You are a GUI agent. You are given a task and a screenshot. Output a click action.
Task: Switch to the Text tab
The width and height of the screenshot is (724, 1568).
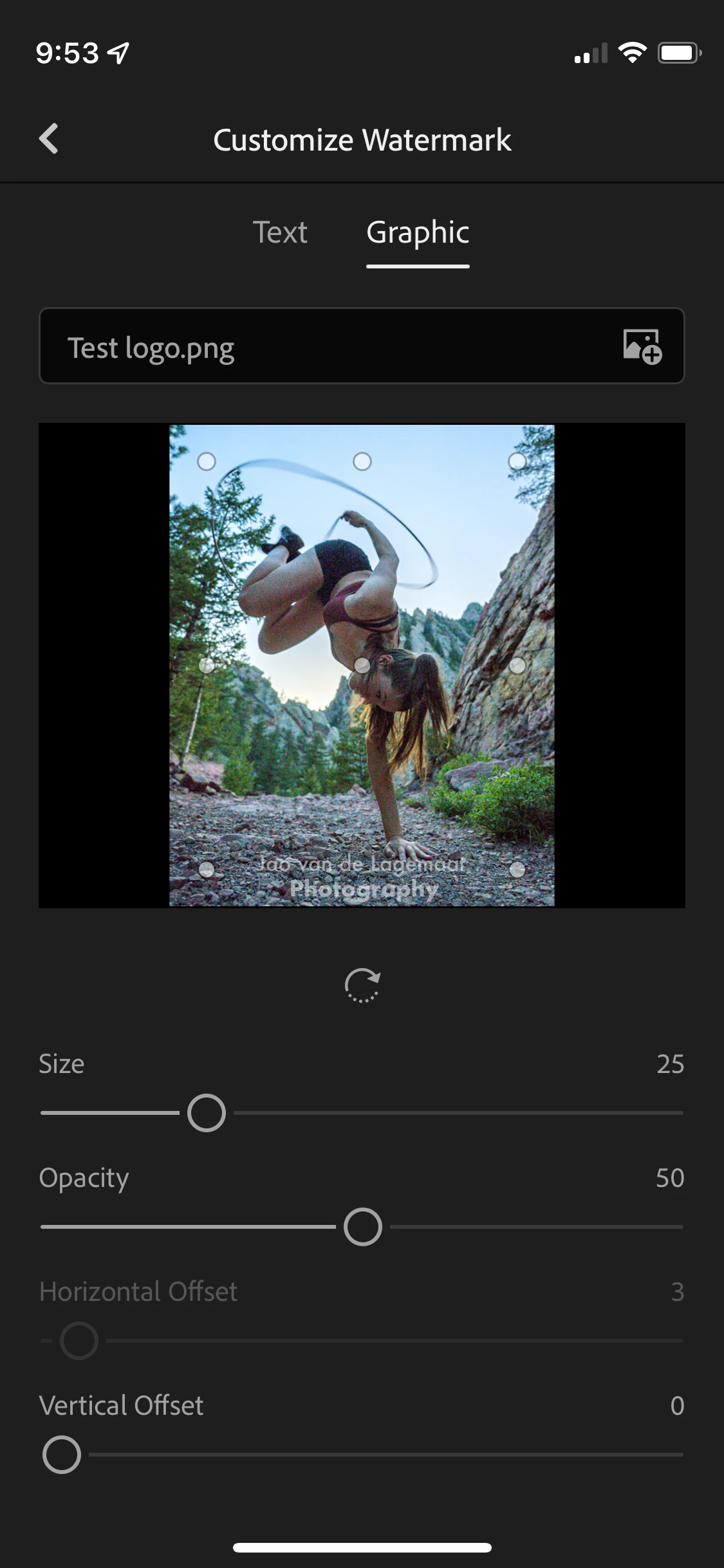click(x=280, y=232)
